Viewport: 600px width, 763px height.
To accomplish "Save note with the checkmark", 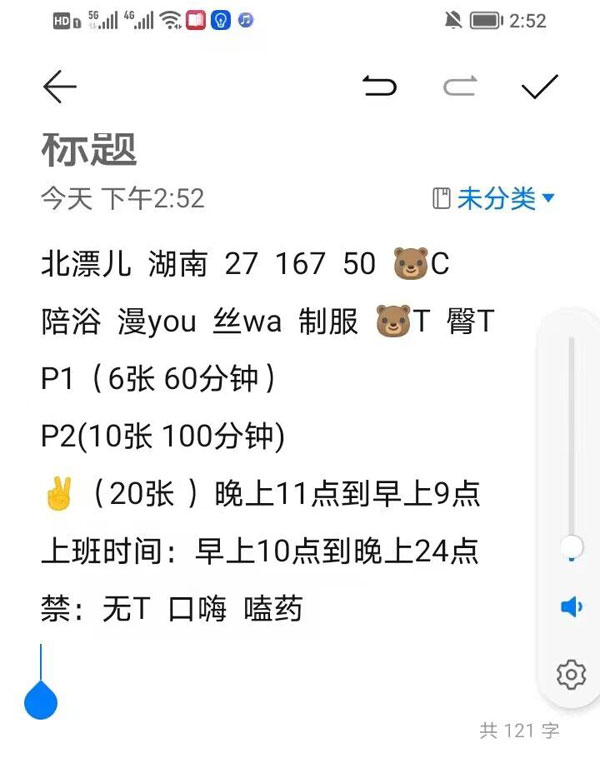I will 540,88.
